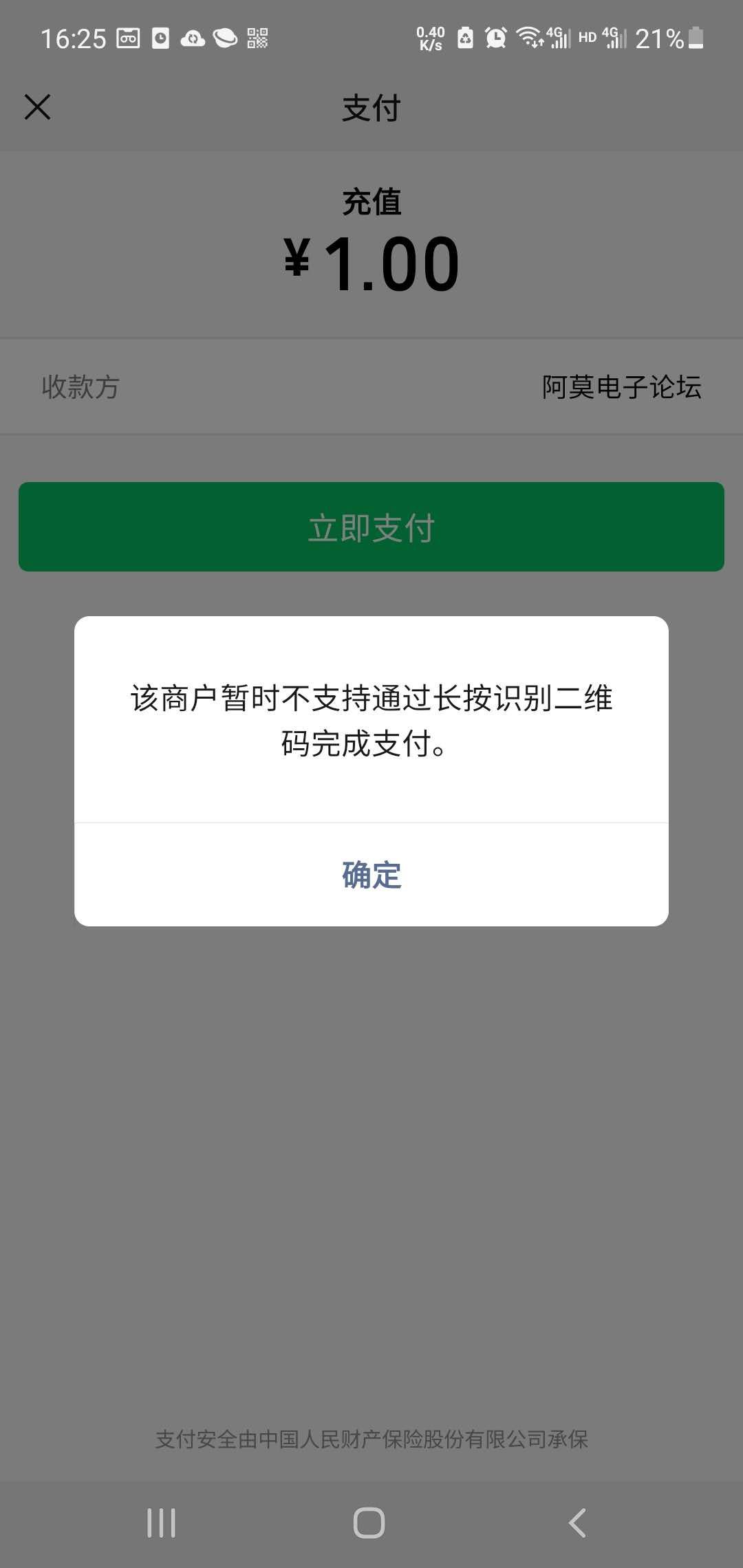Viewport: 743px width, 1568px height.
Task: Tap the cloud sync icon in status bar
Action: pyautogui.click(x=193, y=38)
